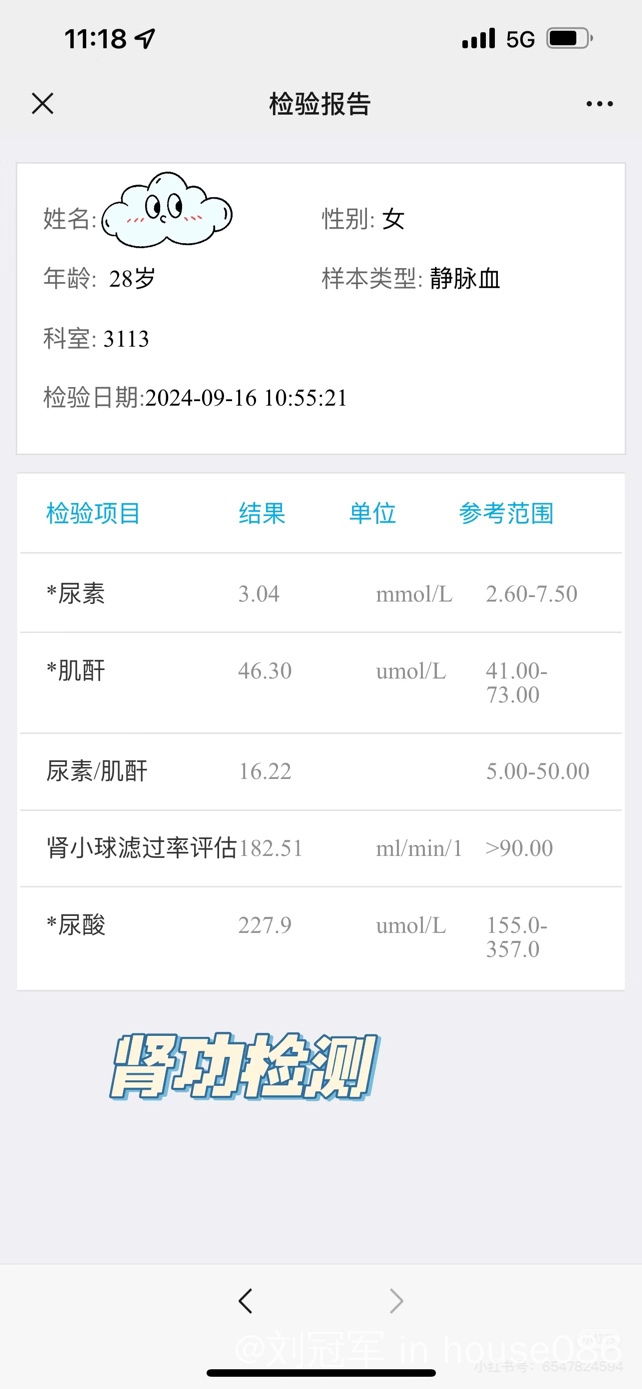Go back to the previous web page
The height and width of the screenshot is (1389, 642).
(246, 1300)
